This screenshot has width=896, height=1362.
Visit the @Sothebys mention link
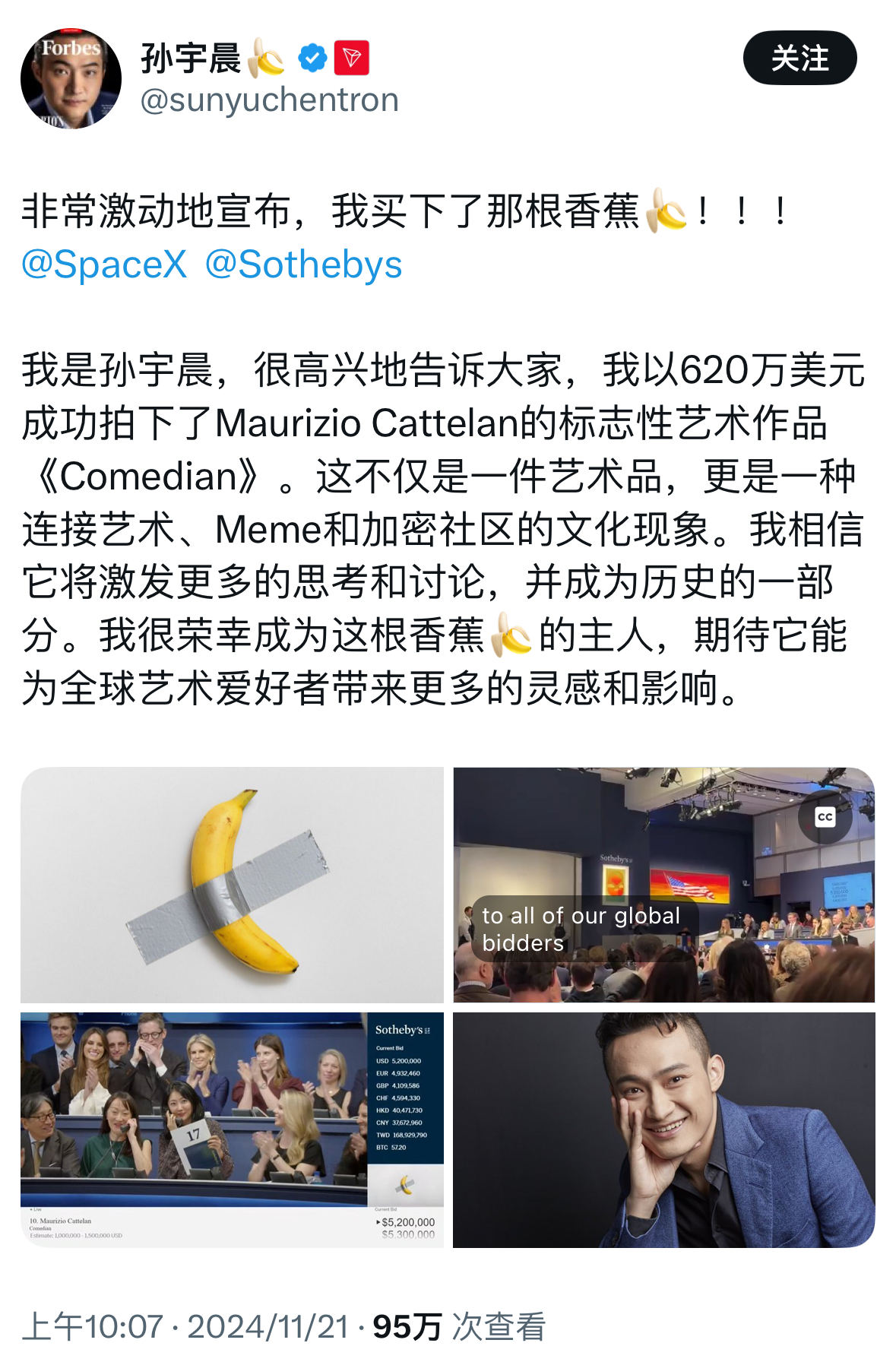tap(303, 264)
